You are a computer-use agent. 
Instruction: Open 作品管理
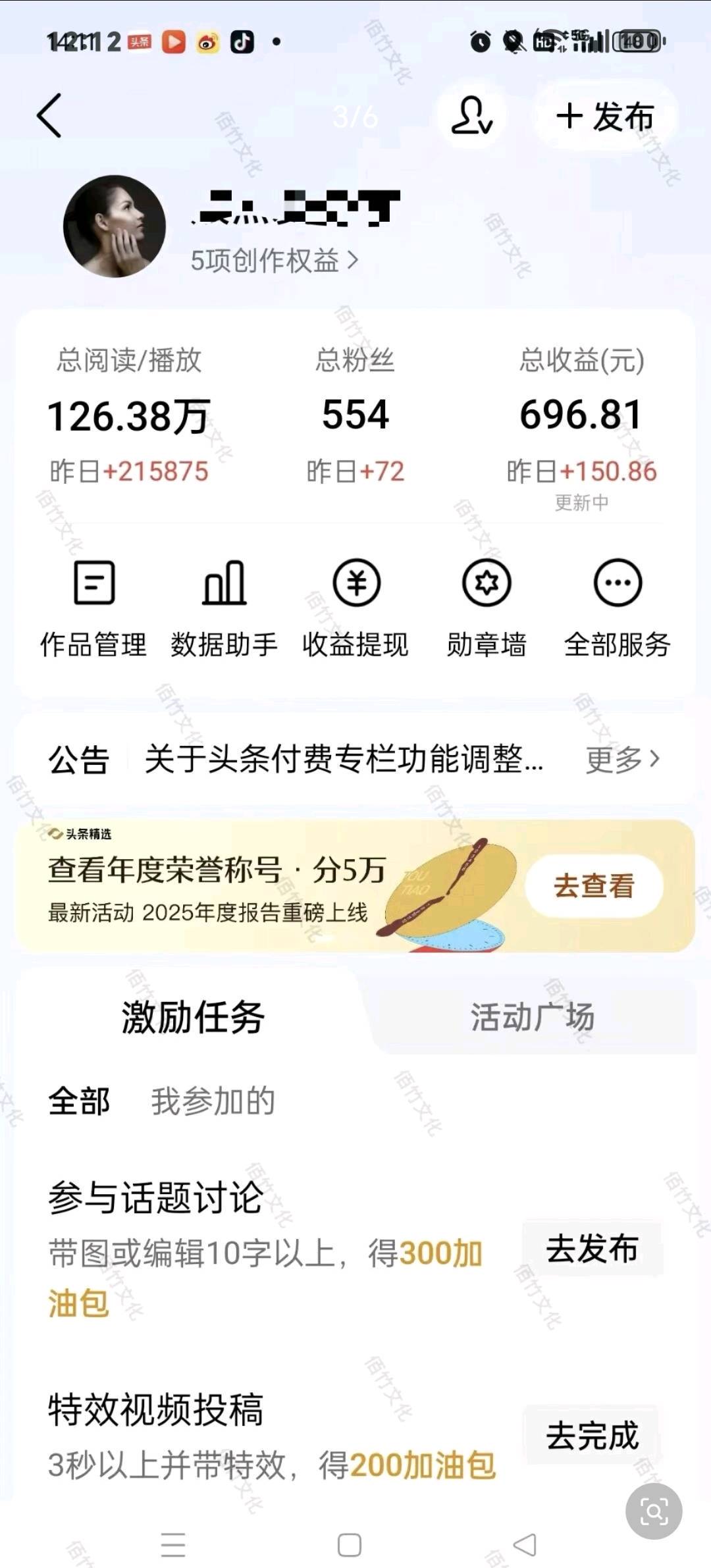pos(93,606)
